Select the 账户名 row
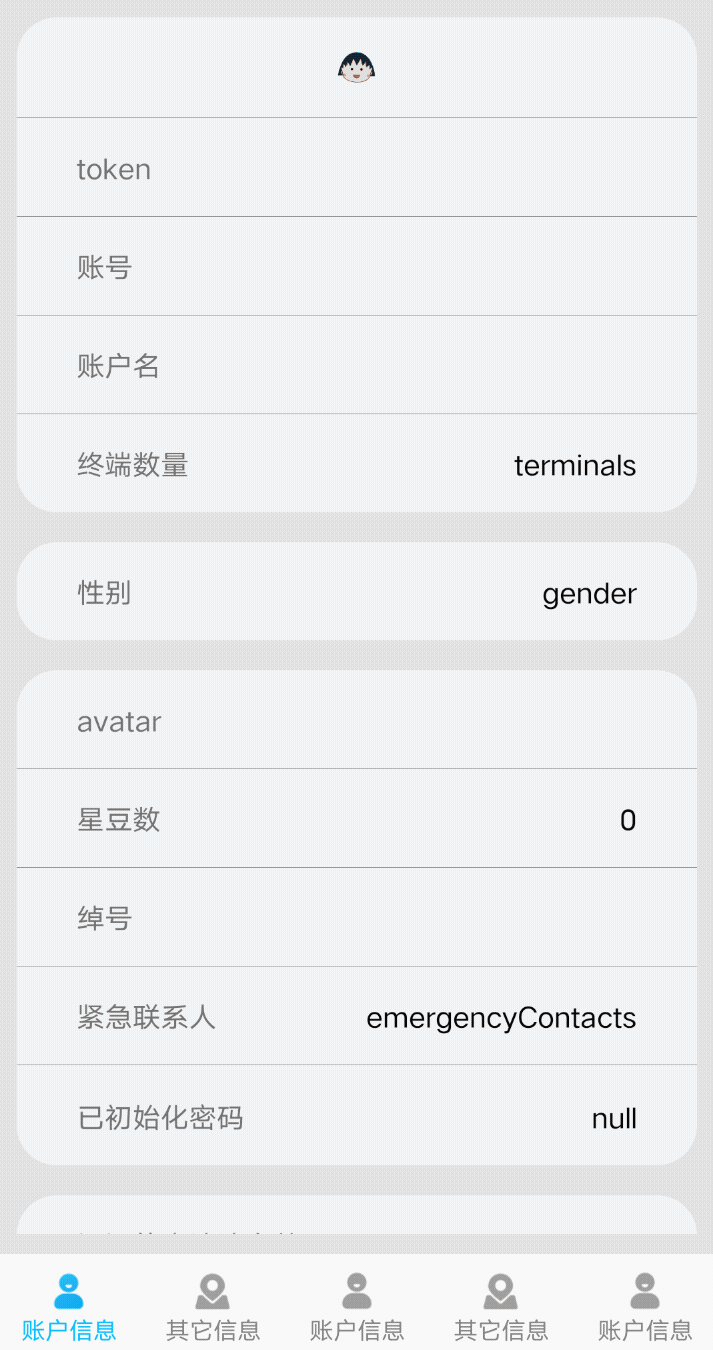The width and height of the screenshot is (713, 1350). pyautogui.click(x=356, y=366)
